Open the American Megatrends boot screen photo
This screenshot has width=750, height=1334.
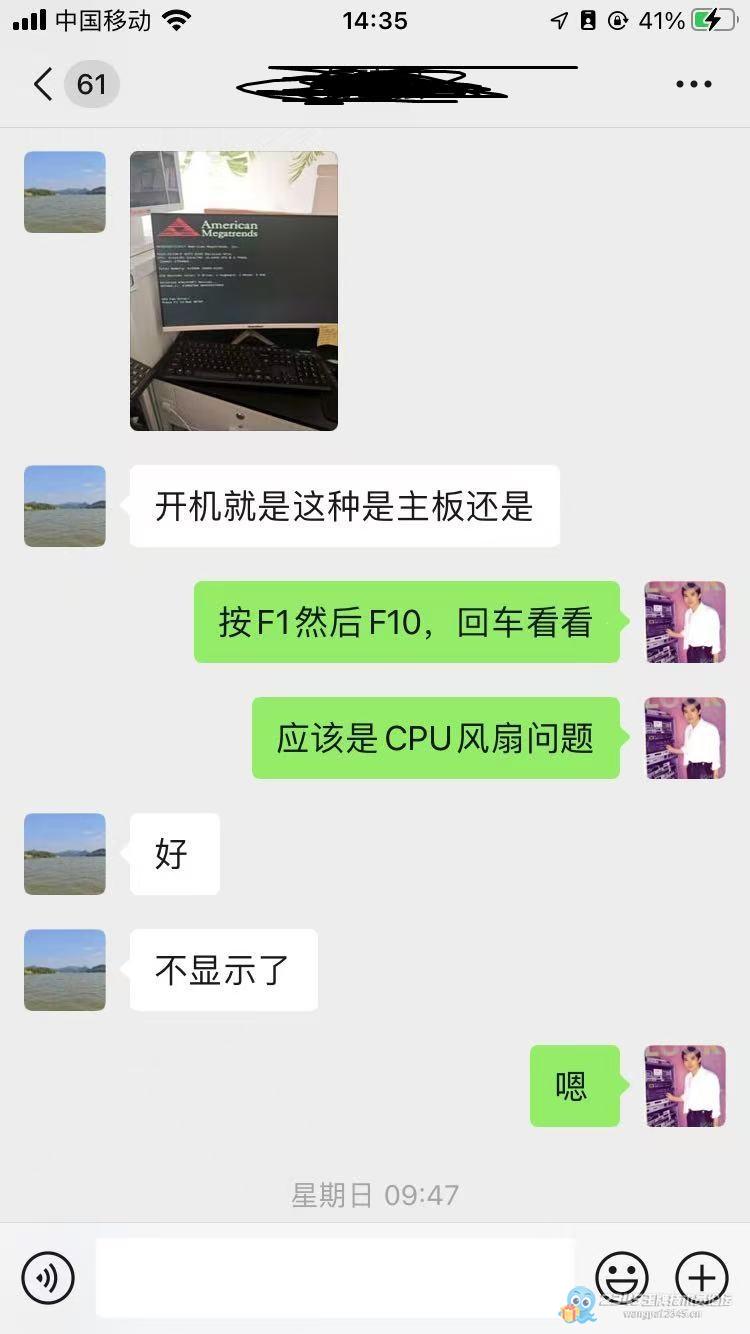click(x=233, y=290)
